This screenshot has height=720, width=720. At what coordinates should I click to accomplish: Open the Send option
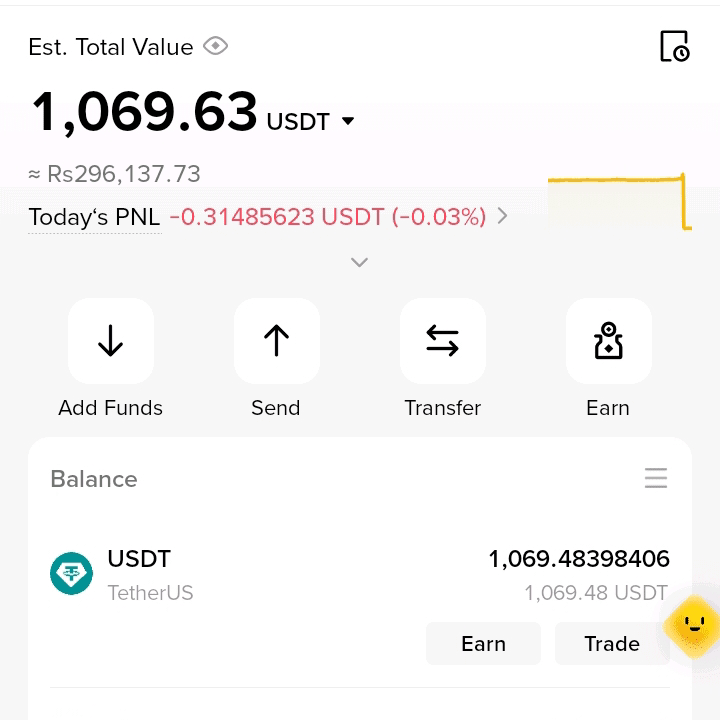[x=276, y=358]
